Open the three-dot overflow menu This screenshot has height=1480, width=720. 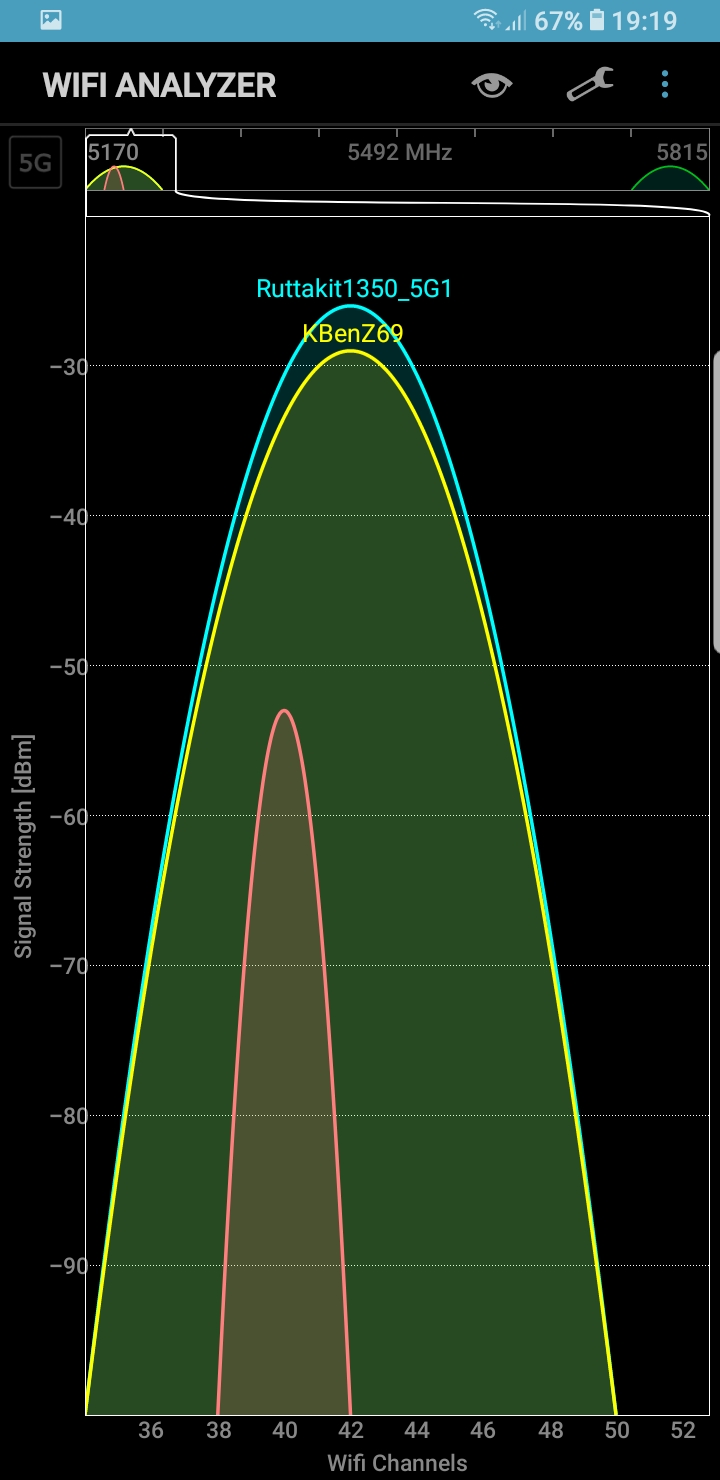(665, 85)
